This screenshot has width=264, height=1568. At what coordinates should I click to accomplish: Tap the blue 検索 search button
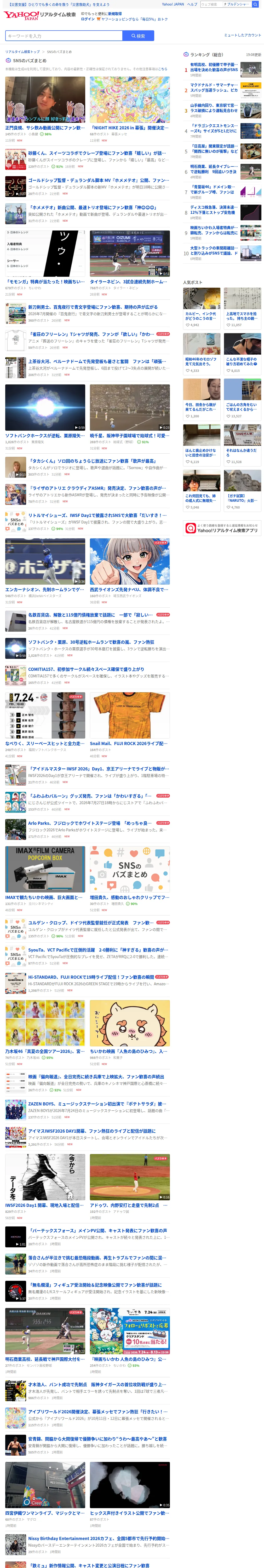(138, 36)
